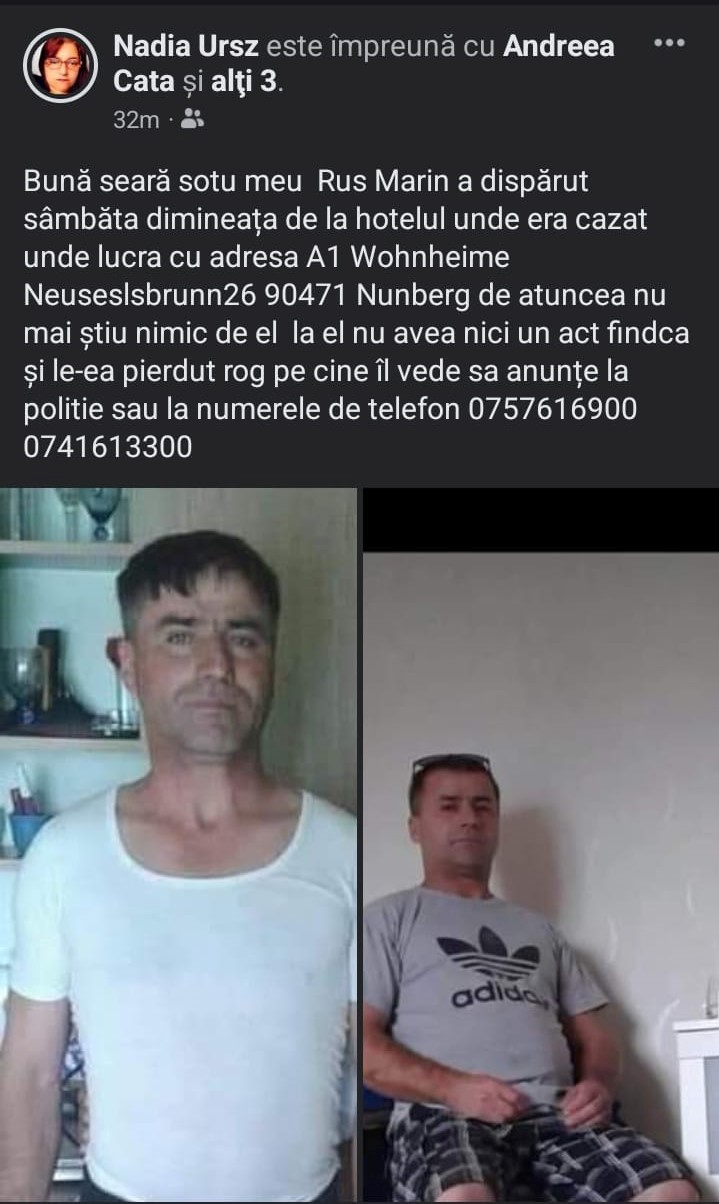Viewport: 719px width, 1204px height.
Task: Open Andreea Cata's tagged profile
Action: tap(364, 63)
